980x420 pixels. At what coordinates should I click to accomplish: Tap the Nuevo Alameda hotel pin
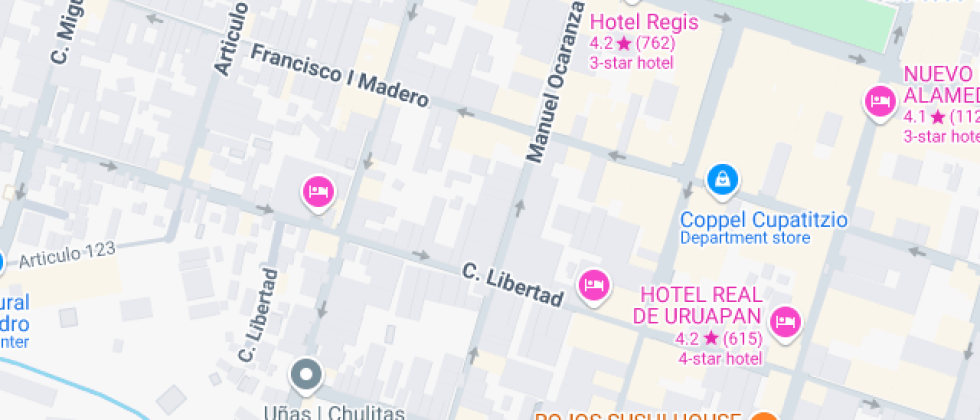point(880,102)
